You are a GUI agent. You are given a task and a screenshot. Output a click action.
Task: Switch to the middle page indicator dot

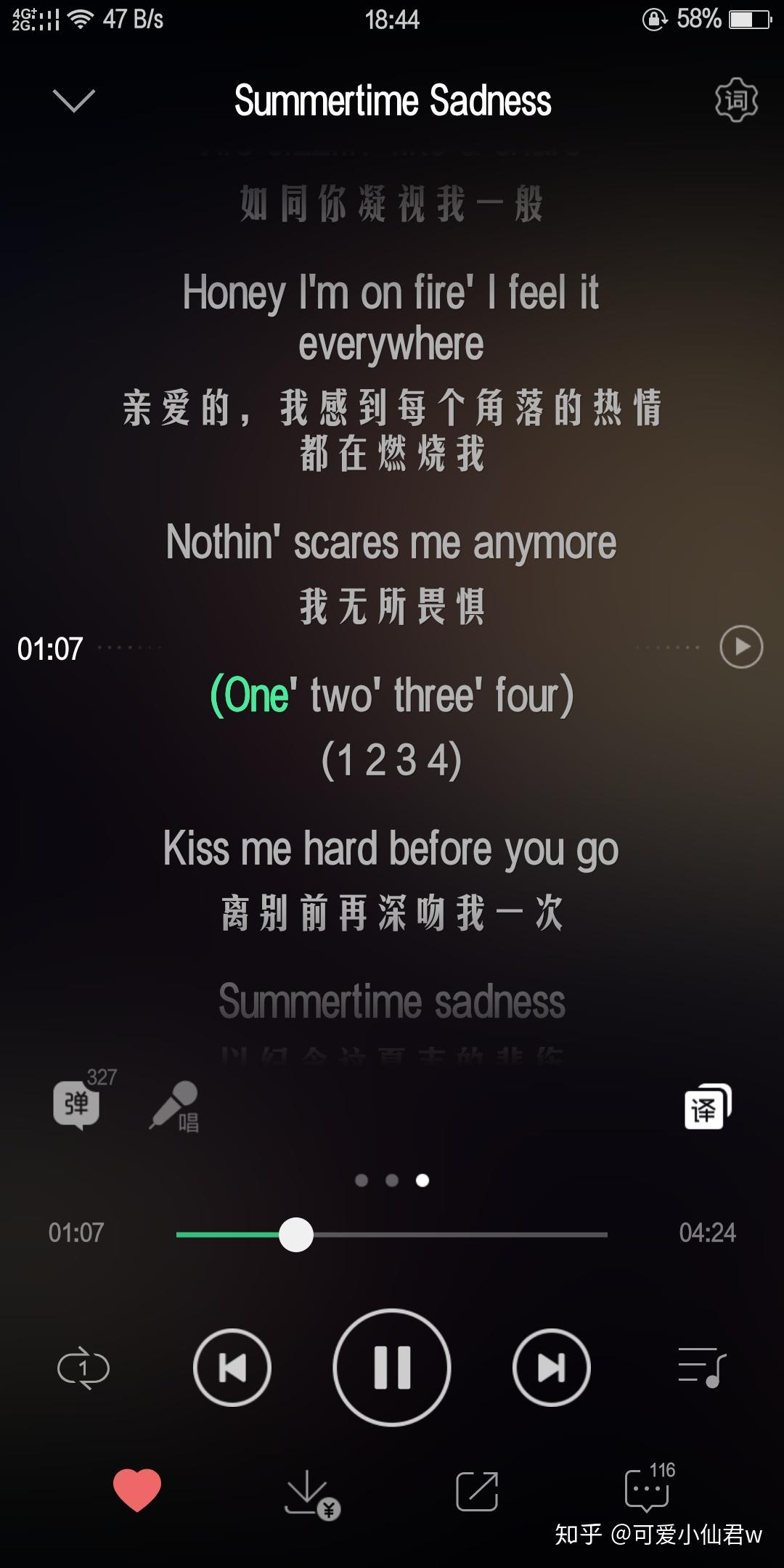click(x=391, y=1180)
